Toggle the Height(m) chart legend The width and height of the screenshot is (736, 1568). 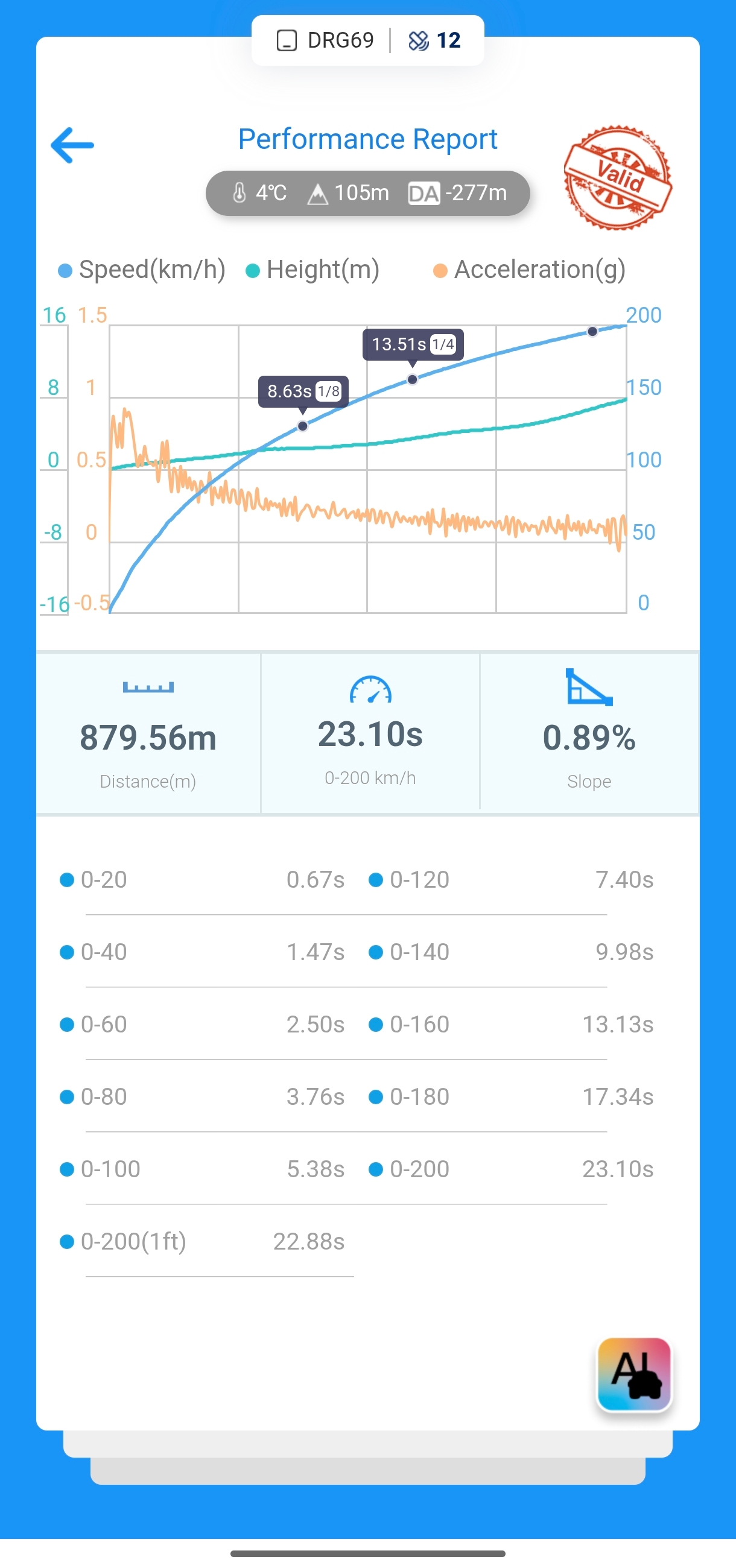313,270
